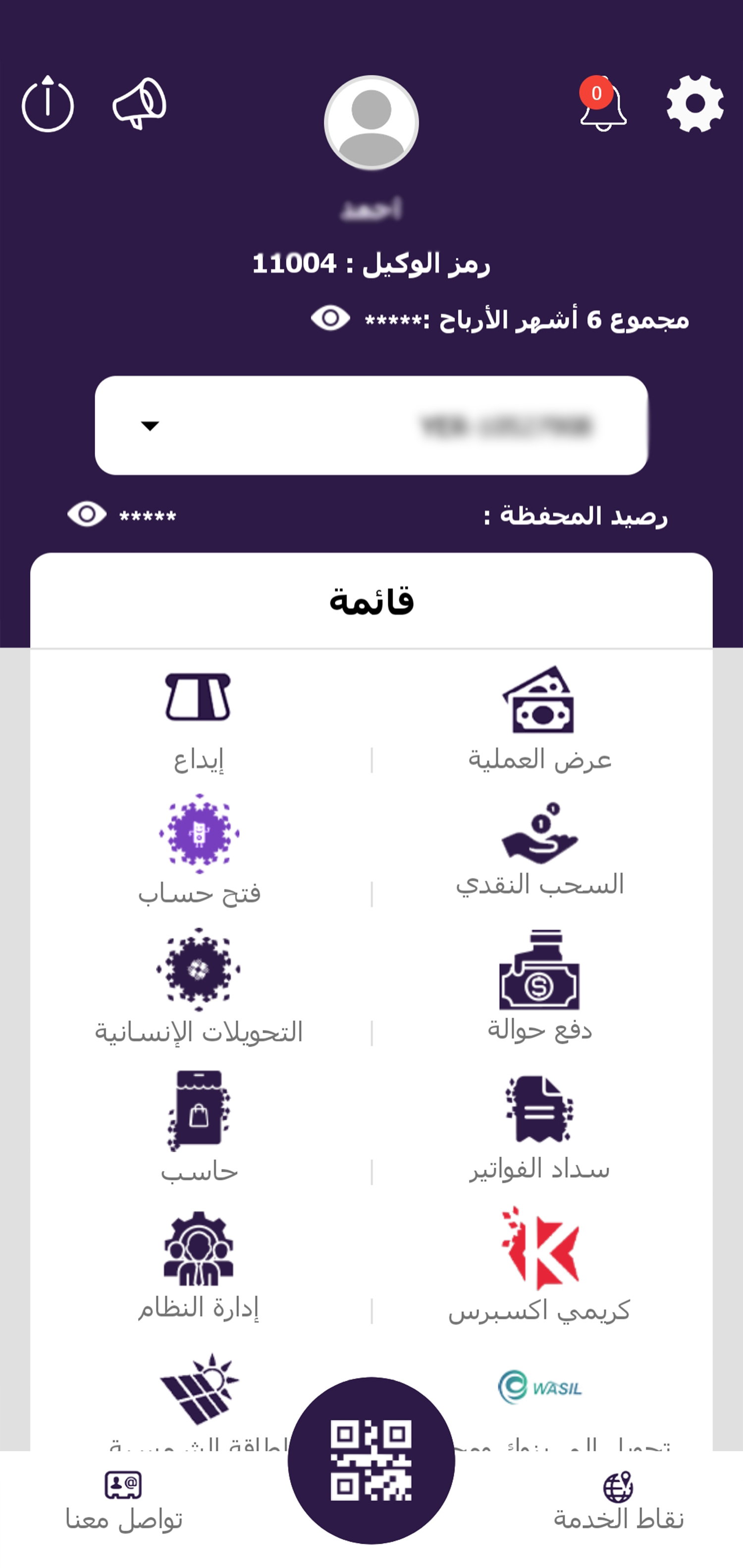Open settings via the gear icon
This screenshot has height=1568, width=743.
[694, 104]
